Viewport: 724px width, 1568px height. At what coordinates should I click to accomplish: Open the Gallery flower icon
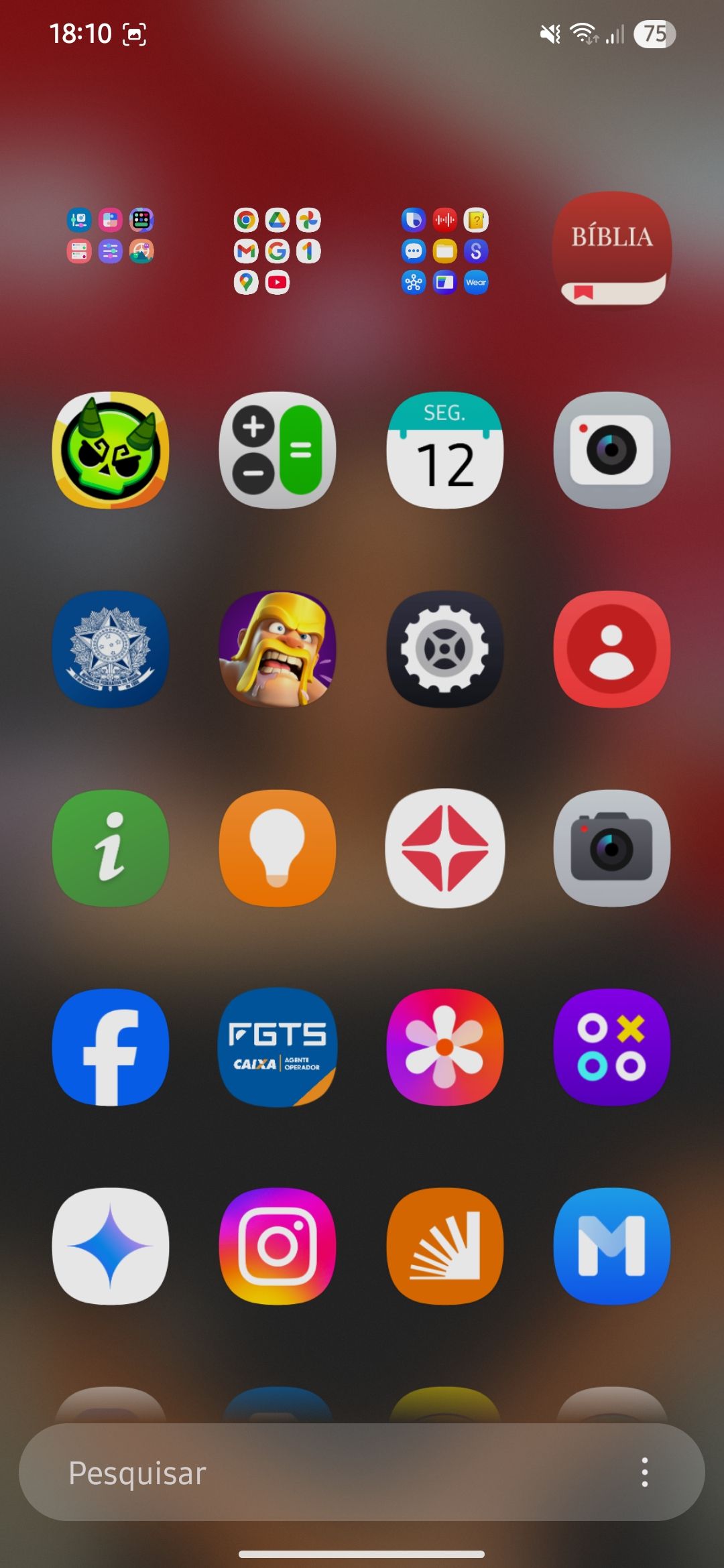coord(444,1047)
